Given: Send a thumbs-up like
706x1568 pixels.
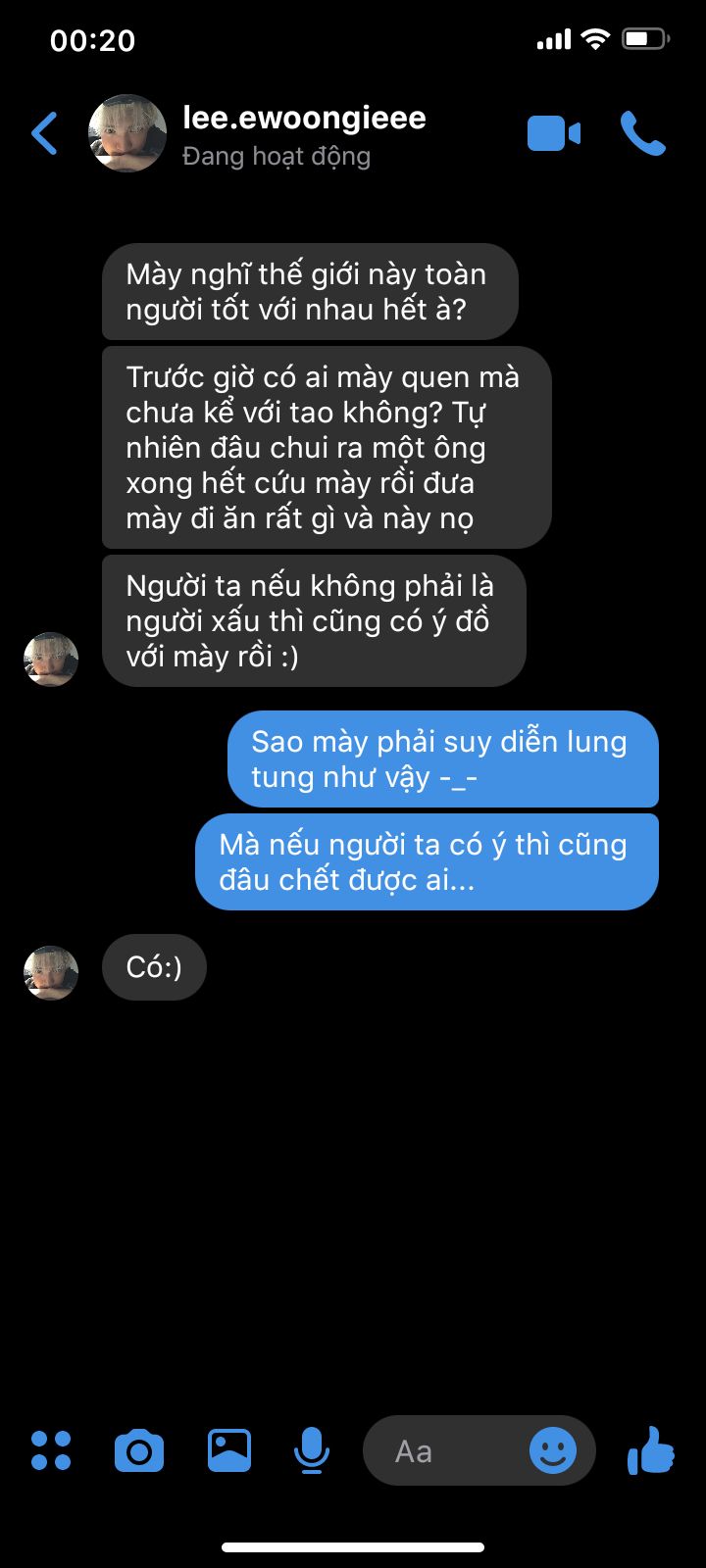Looking at the screenshot, I should [651, 1450].
